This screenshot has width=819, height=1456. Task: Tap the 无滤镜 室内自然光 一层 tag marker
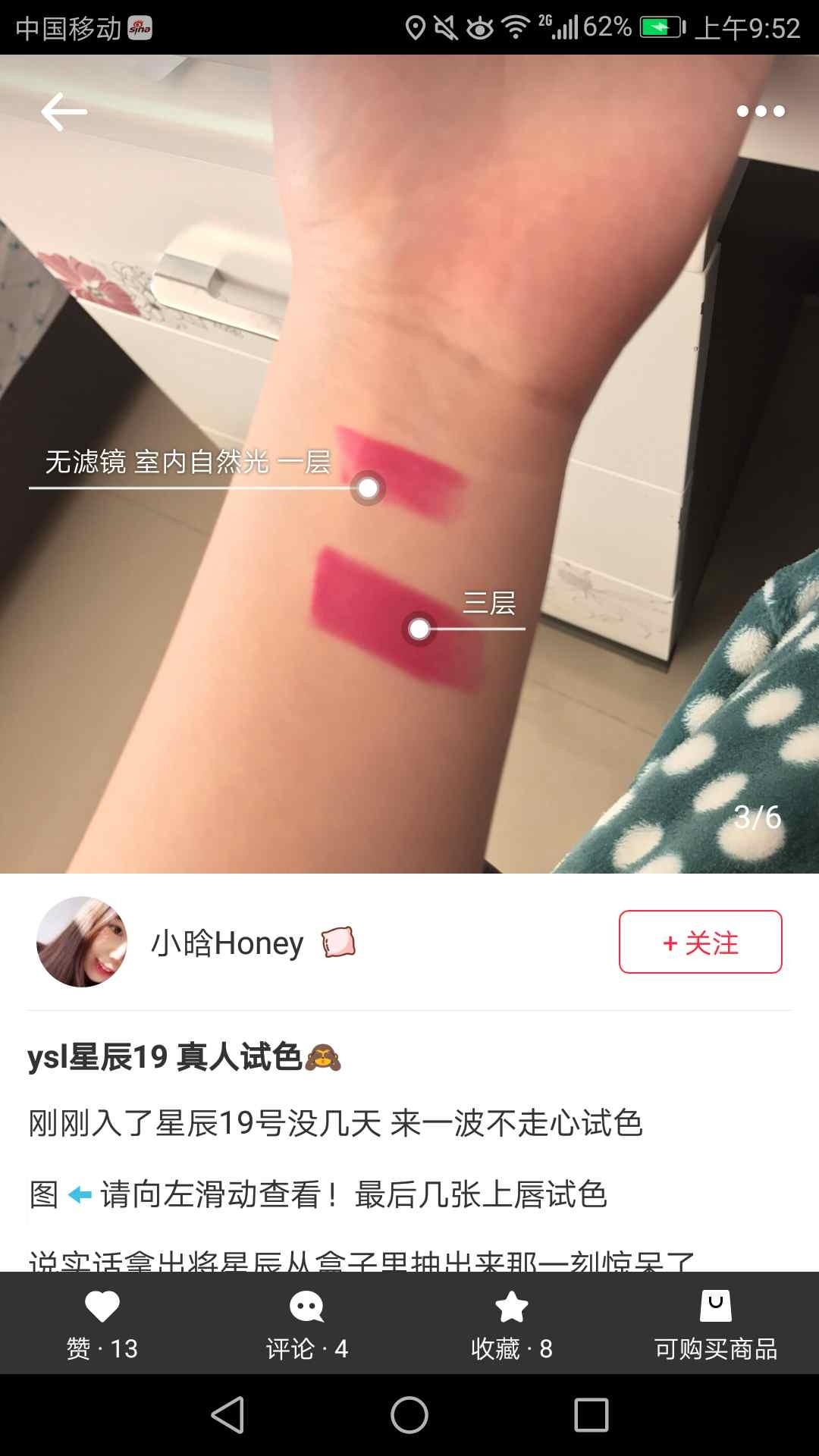tap(368, 488)
